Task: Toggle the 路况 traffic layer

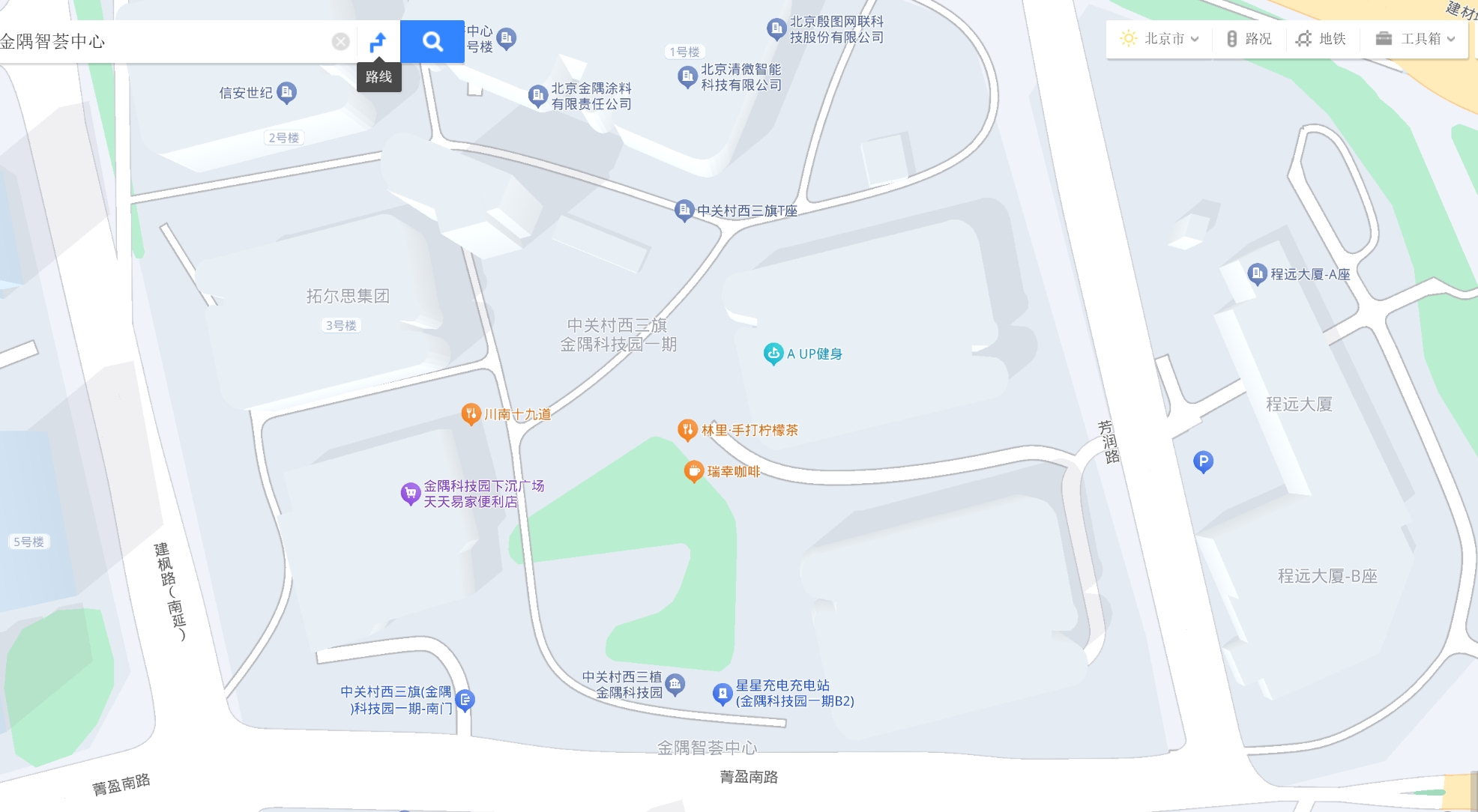Action: coord(1249,39)
